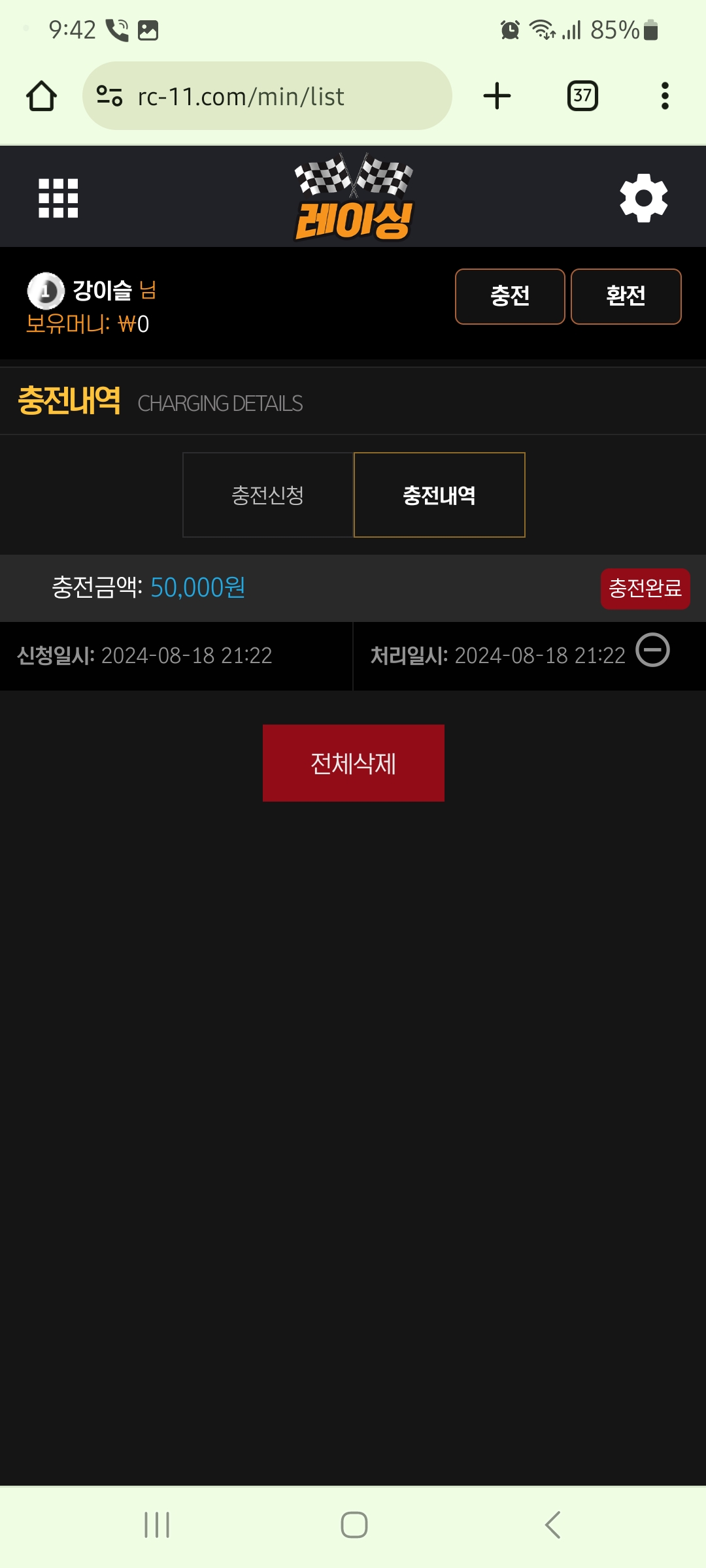Remove the 50,000원 charge record
Screen dimensions: 706x1568
pos(652,651)
